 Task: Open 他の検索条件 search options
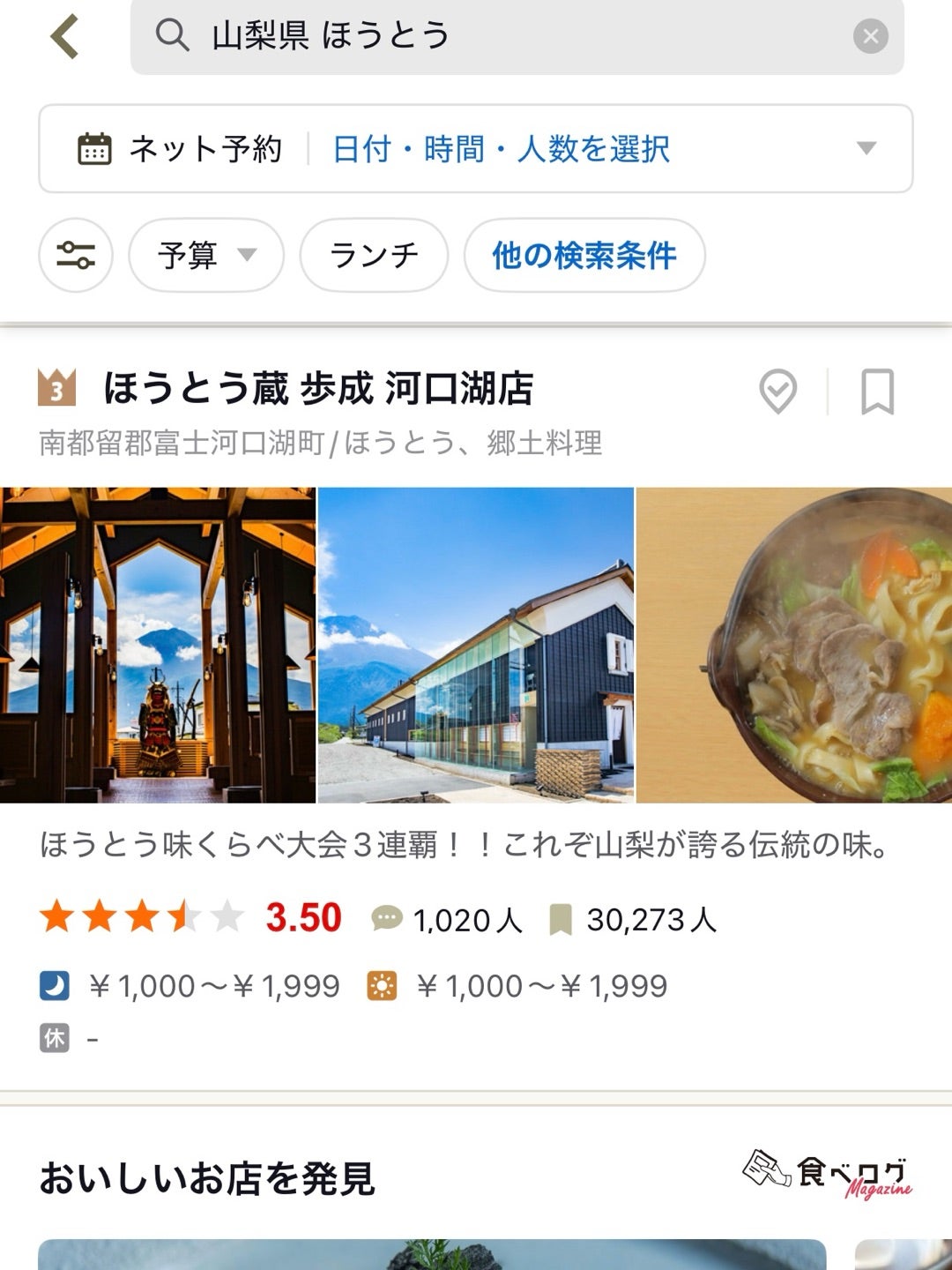(x=584, y=256)
